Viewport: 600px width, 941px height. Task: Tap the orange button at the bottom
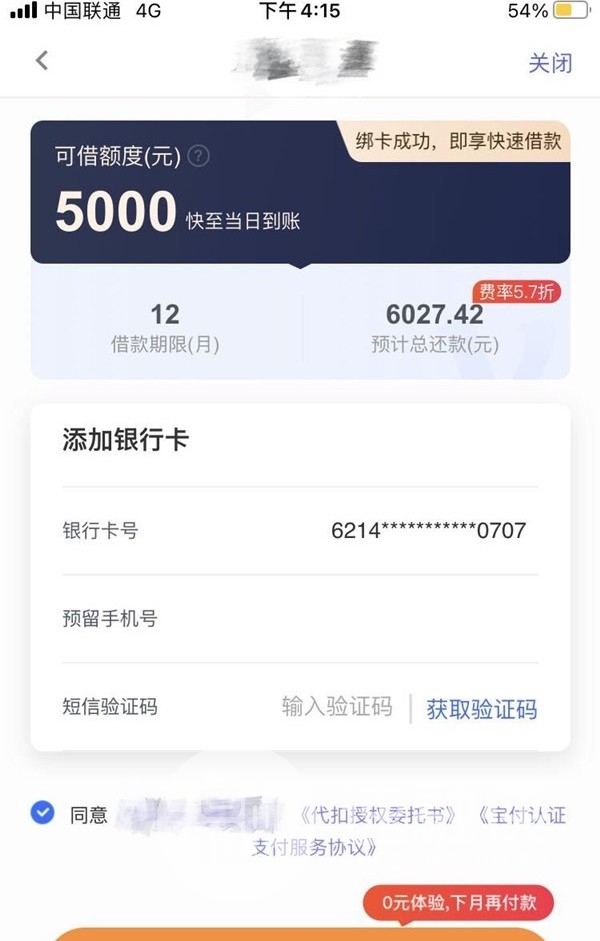(300, 933)
